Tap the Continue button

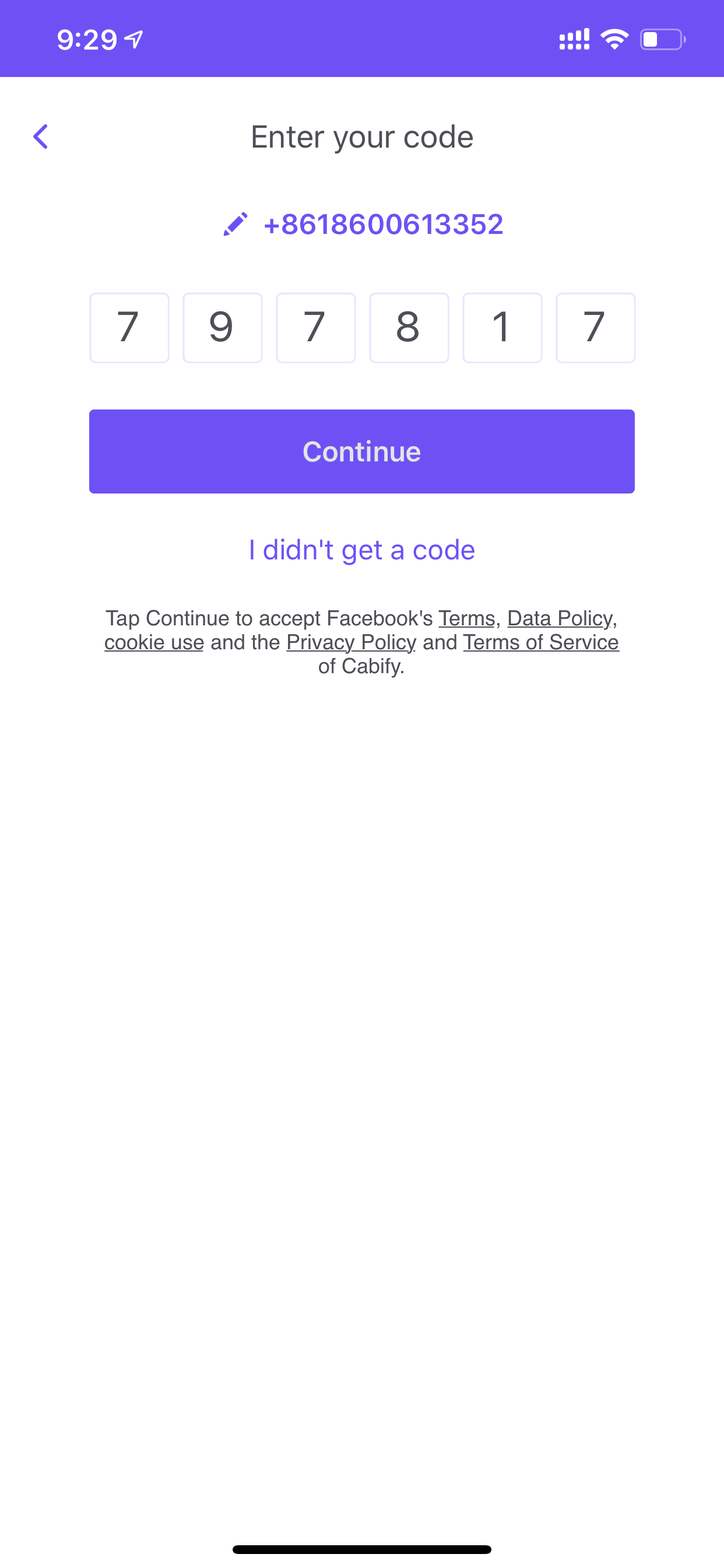pyautogui.click(x=362, y=452)
